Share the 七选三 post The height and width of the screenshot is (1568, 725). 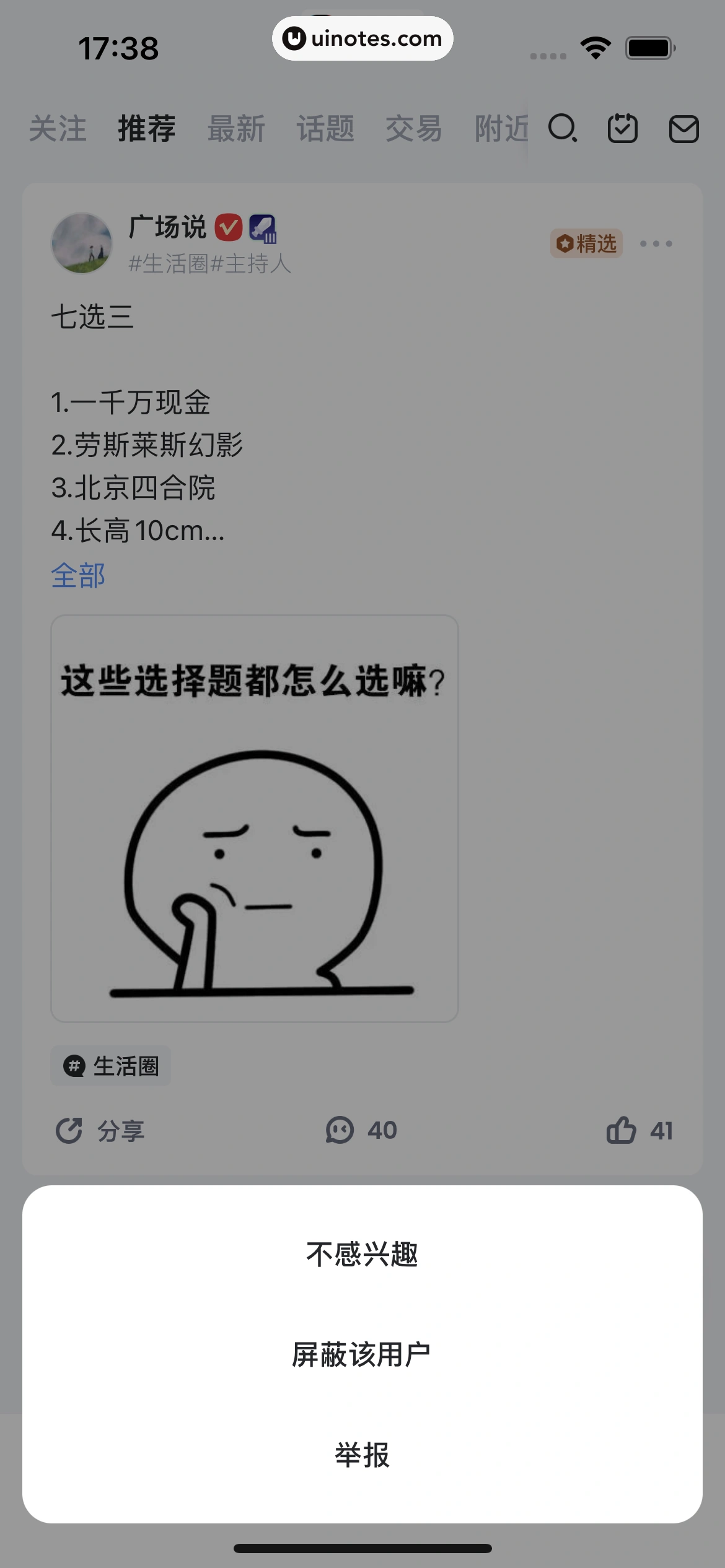pyautogui.click(x=100, y=1131)
